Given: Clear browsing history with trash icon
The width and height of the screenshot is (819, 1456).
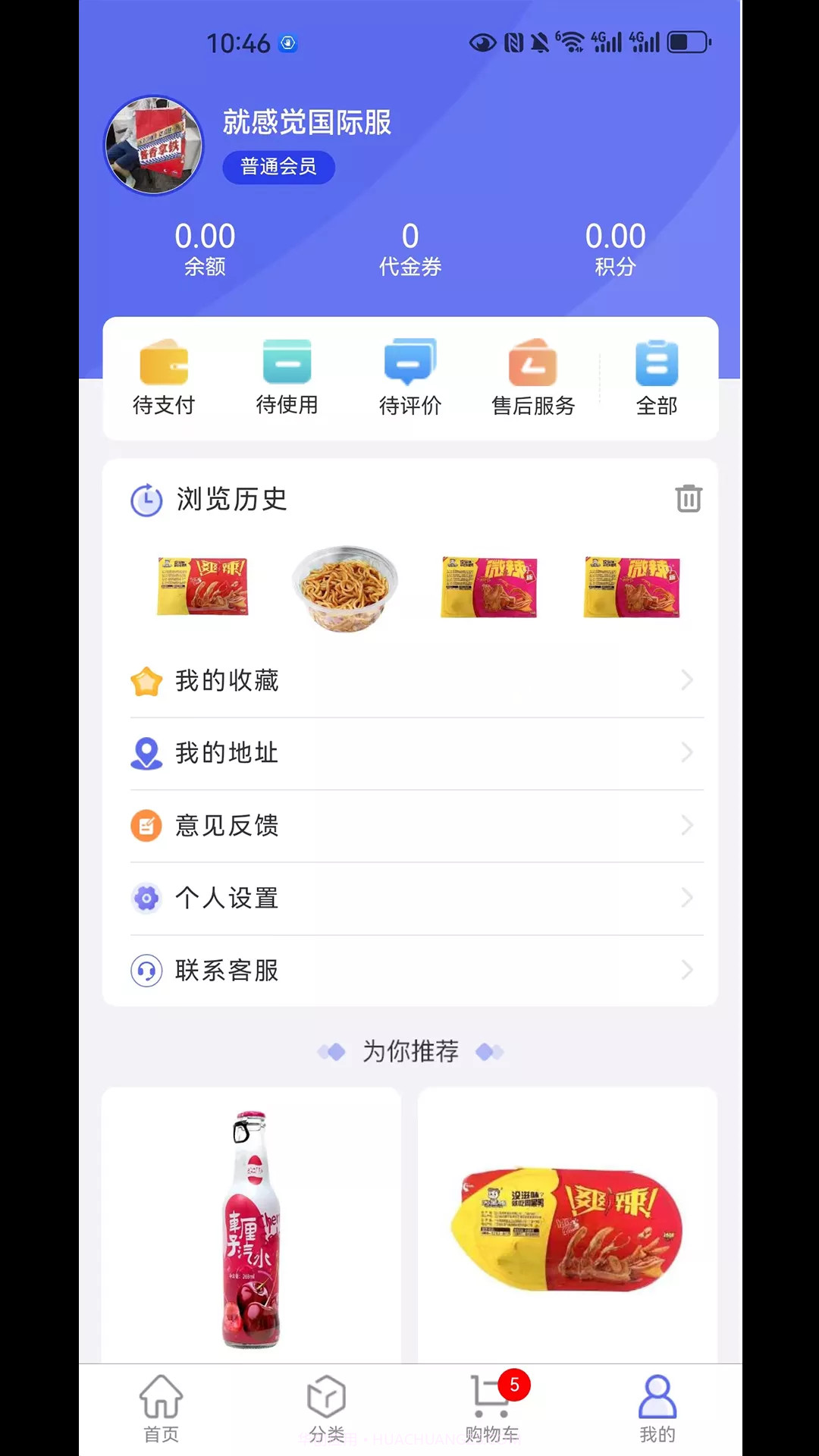Looking at the screenshot, I should pos(688,499).
